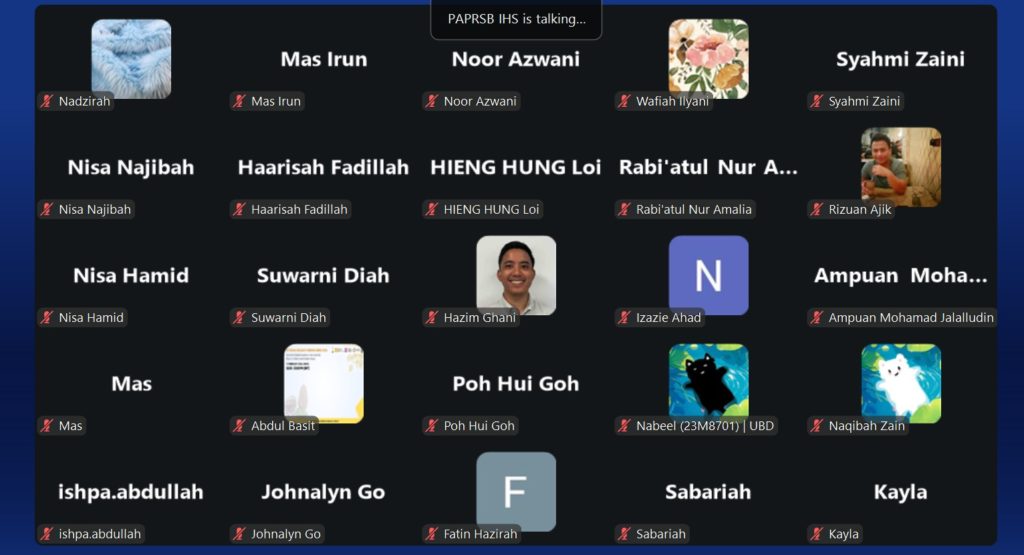1024x555 pixels.
Task: Open Fatin Hazirah's tile
Action: point(515,492)
